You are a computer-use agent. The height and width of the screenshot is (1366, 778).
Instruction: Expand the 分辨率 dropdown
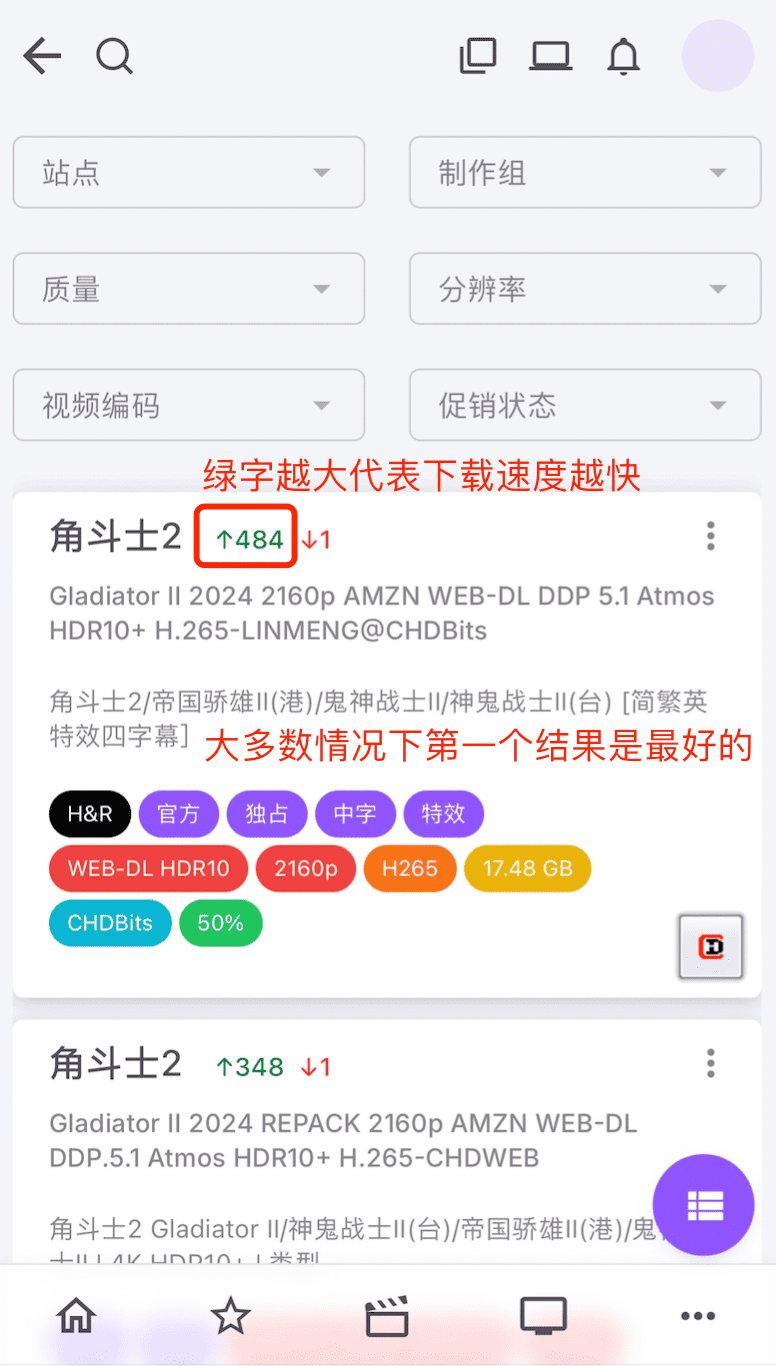point(585,290)
